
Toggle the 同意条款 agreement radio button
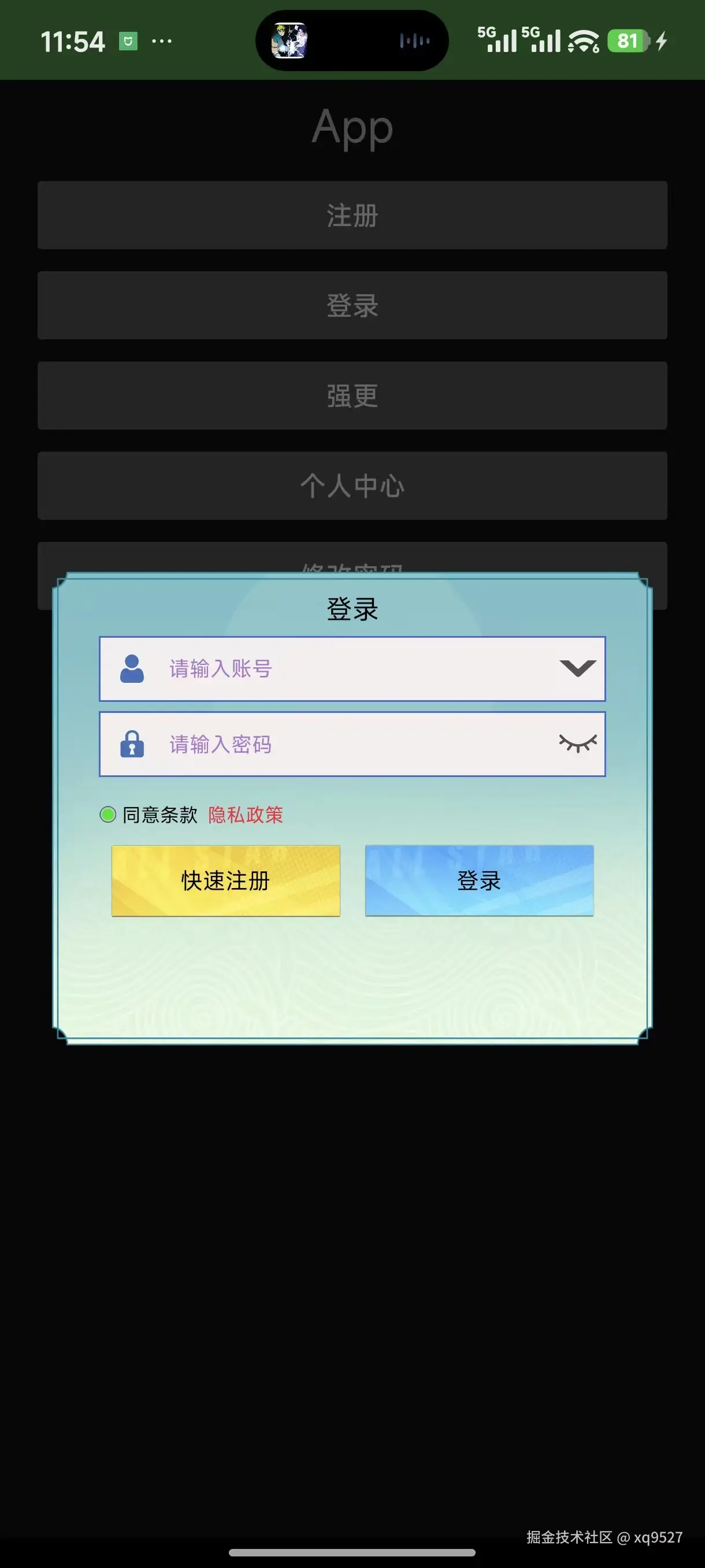107,815
